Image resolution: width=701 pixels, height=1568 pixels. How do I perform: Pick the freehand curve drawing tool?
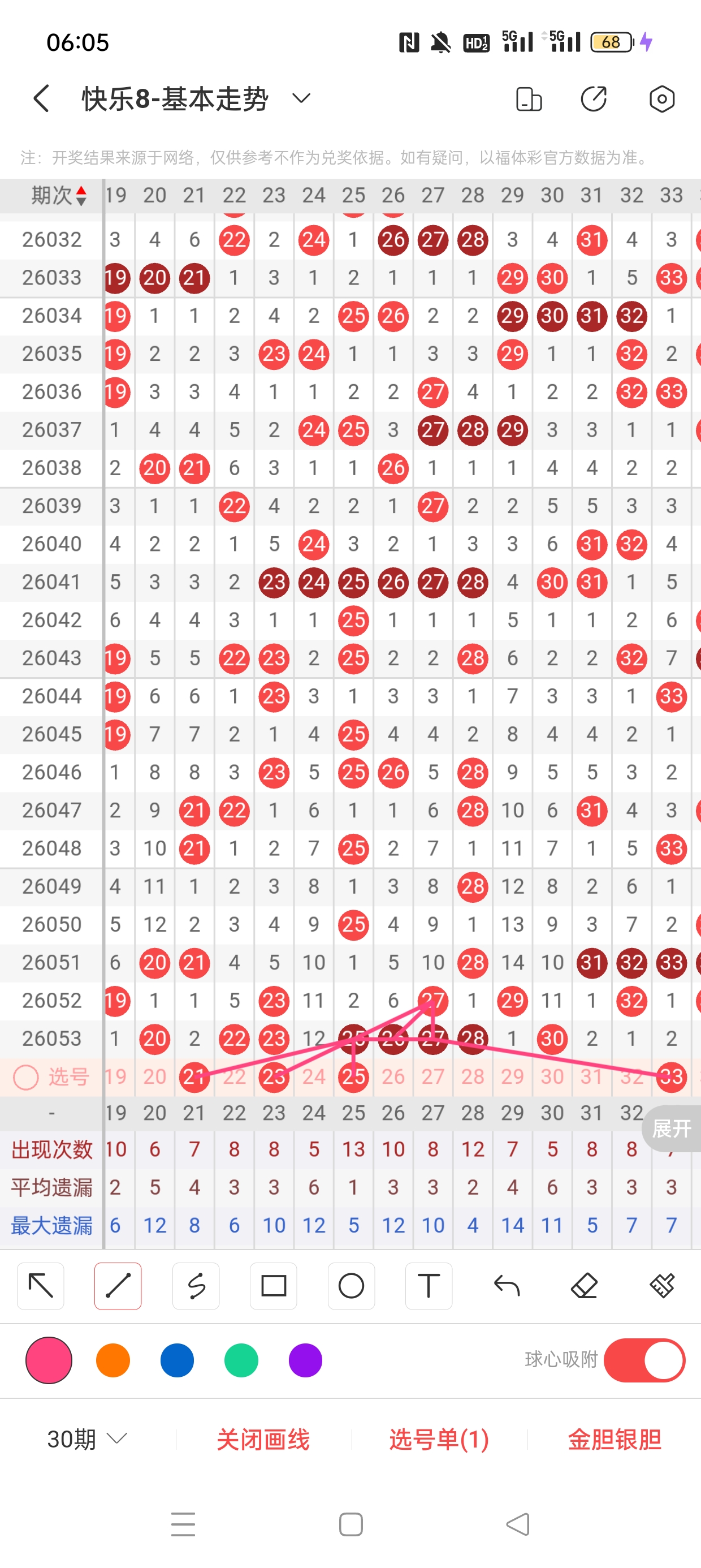pyautogui.click(x=196, y=1286)
